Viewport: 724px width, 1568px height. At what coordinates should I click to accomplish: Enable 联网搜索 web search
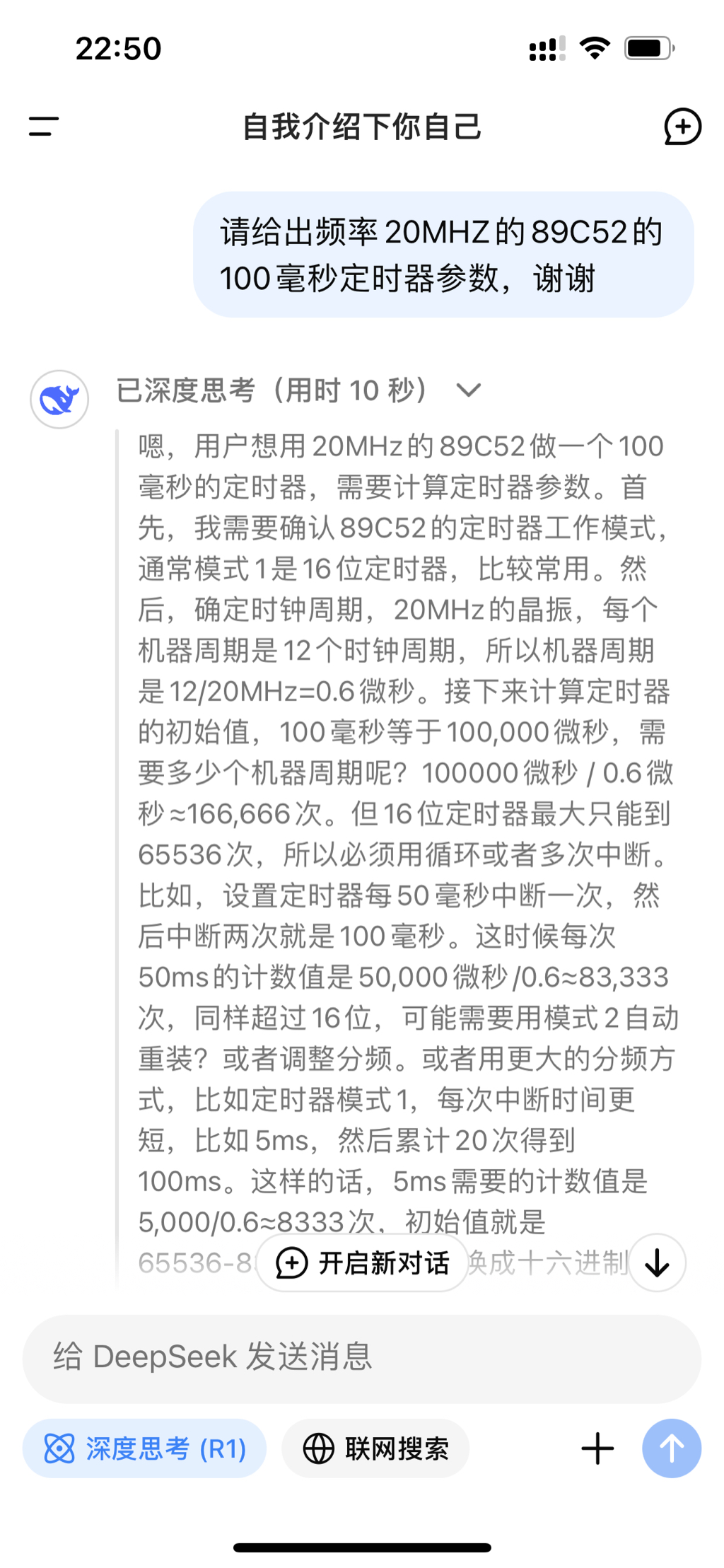[375, 1448]
